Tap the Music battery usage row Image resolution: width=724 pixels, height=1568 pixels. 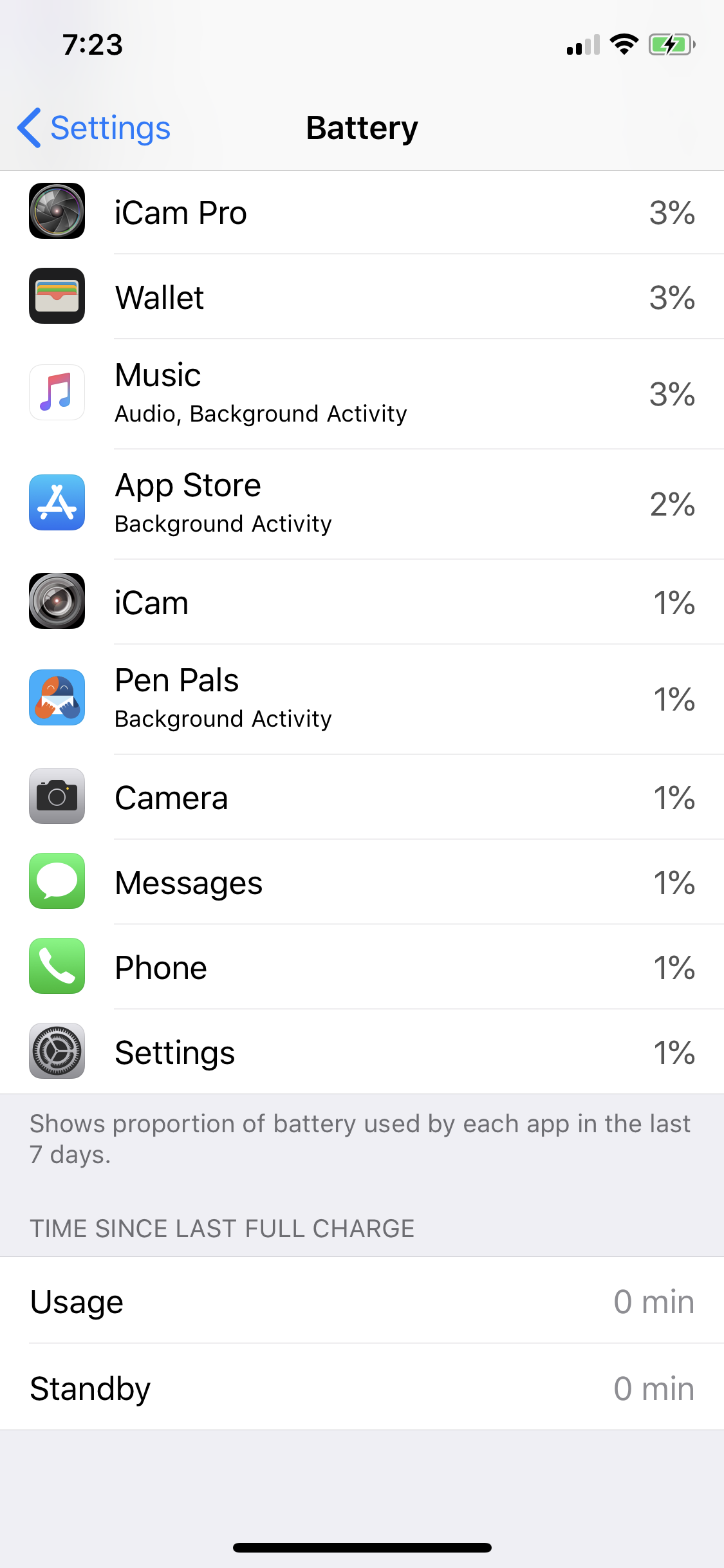pyautogui.click(x=362, y=394)
